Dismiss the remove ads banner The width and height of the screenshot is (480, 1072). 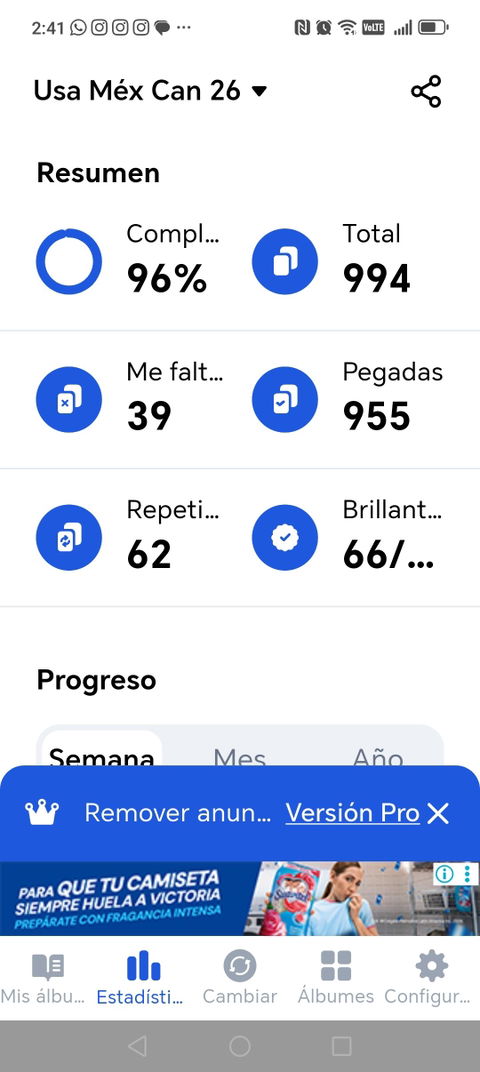pyautogui.click(x=438, y=813)
